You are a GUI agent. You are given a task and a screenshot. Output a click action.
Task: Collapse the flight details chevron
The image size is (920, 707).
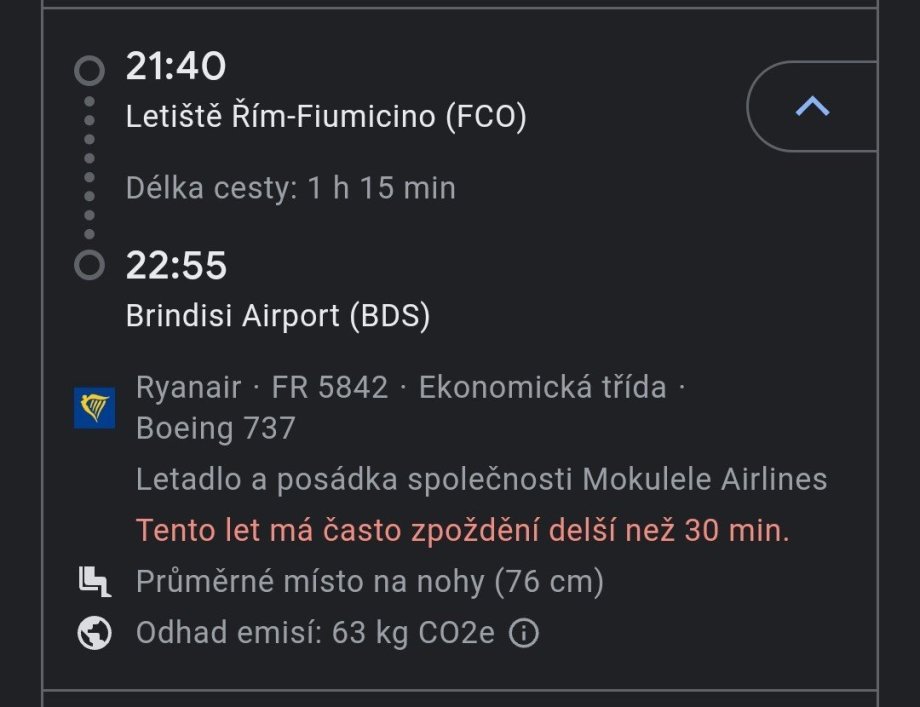[812, 106]
